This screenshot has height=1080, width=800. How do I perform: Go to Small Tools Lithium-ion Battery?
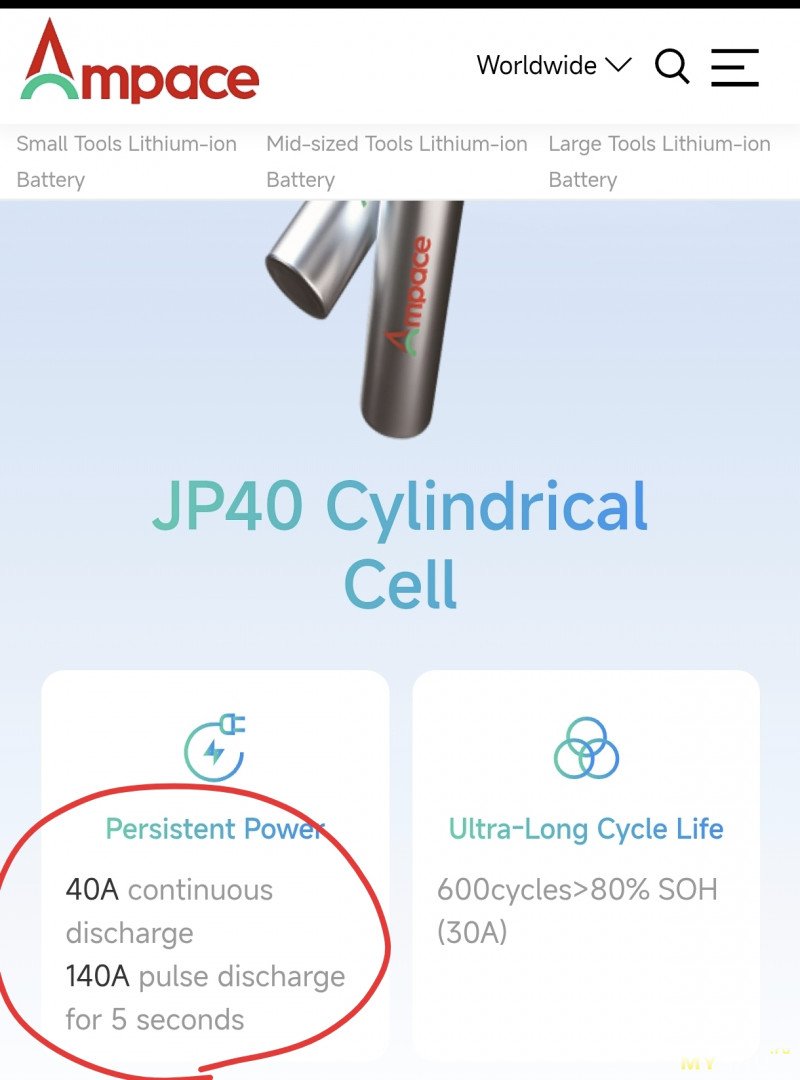[x=127, y=161]
